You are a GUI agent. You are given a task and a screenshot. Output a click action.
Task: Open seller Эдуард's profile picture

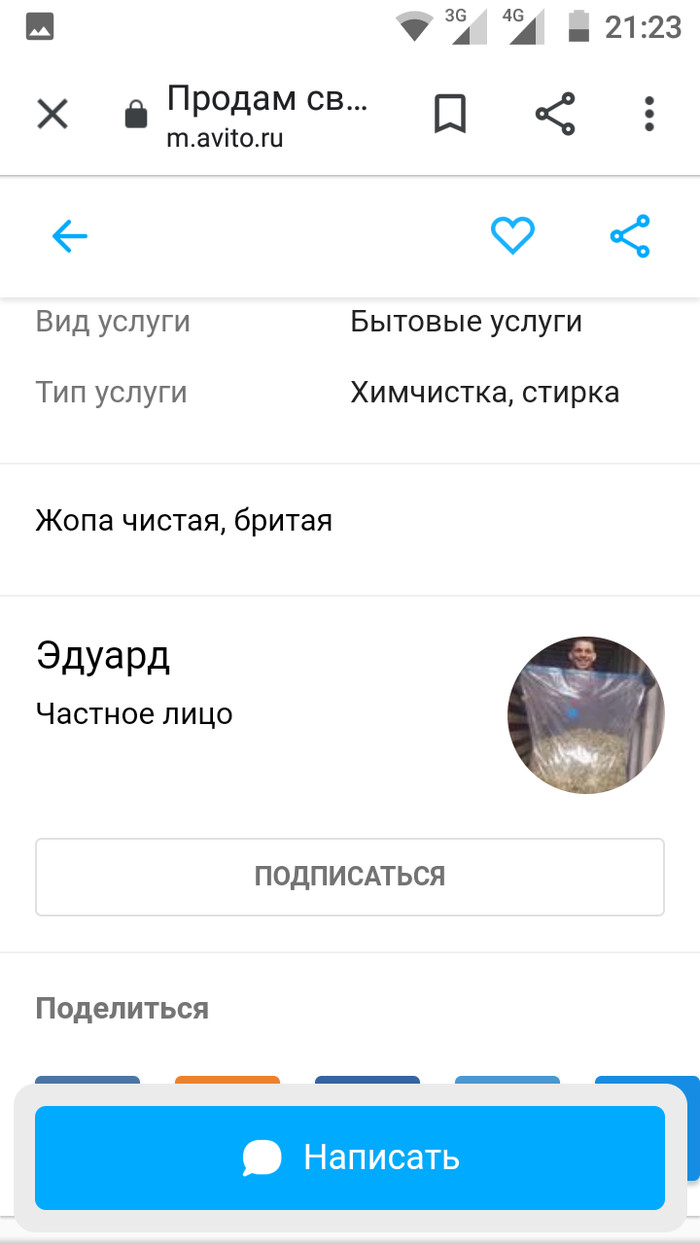click(586, 715)
